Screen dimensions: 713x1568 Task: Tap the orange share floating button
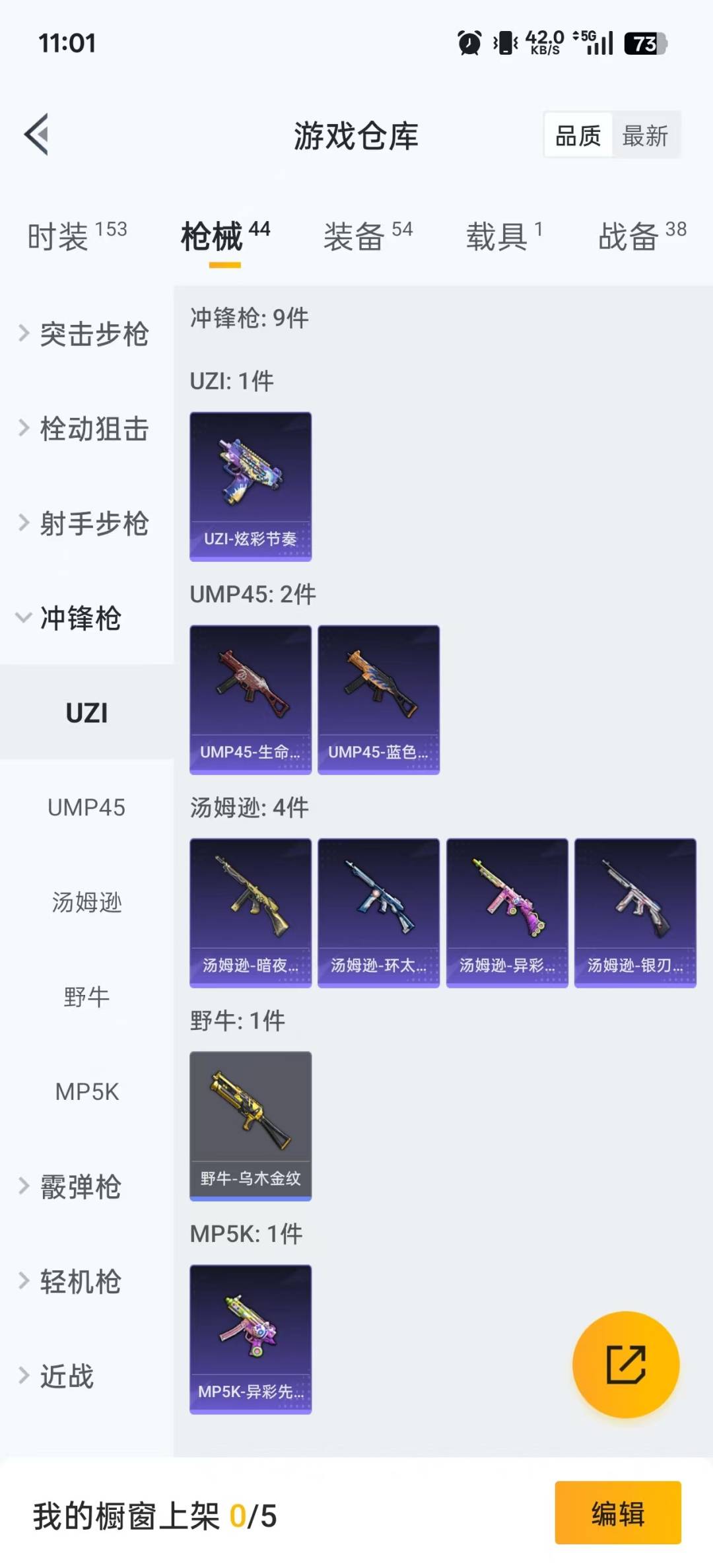tap(626, 1364)
